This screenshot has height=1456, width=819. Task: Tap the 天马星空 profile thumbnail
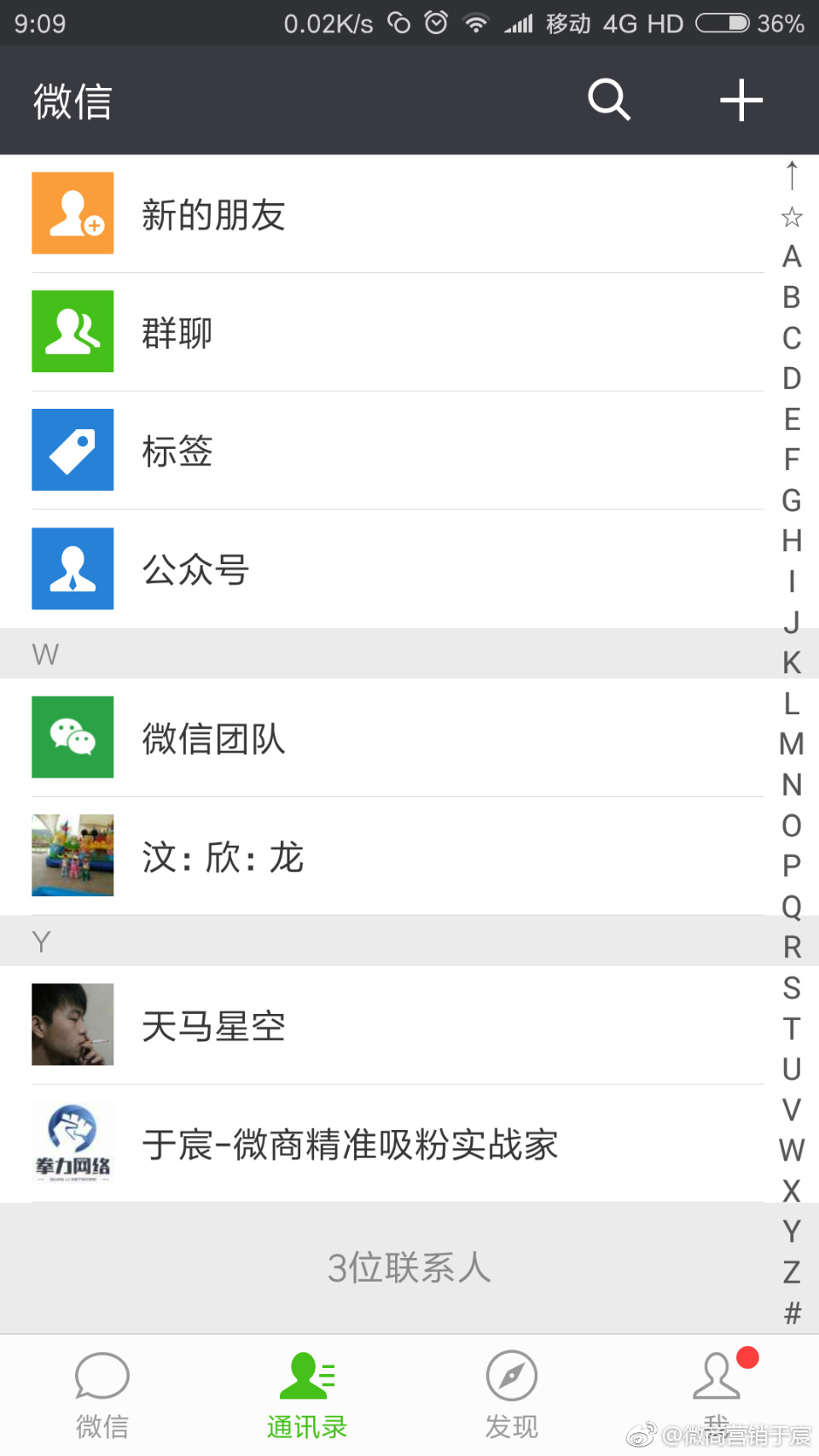(73, 1025)
